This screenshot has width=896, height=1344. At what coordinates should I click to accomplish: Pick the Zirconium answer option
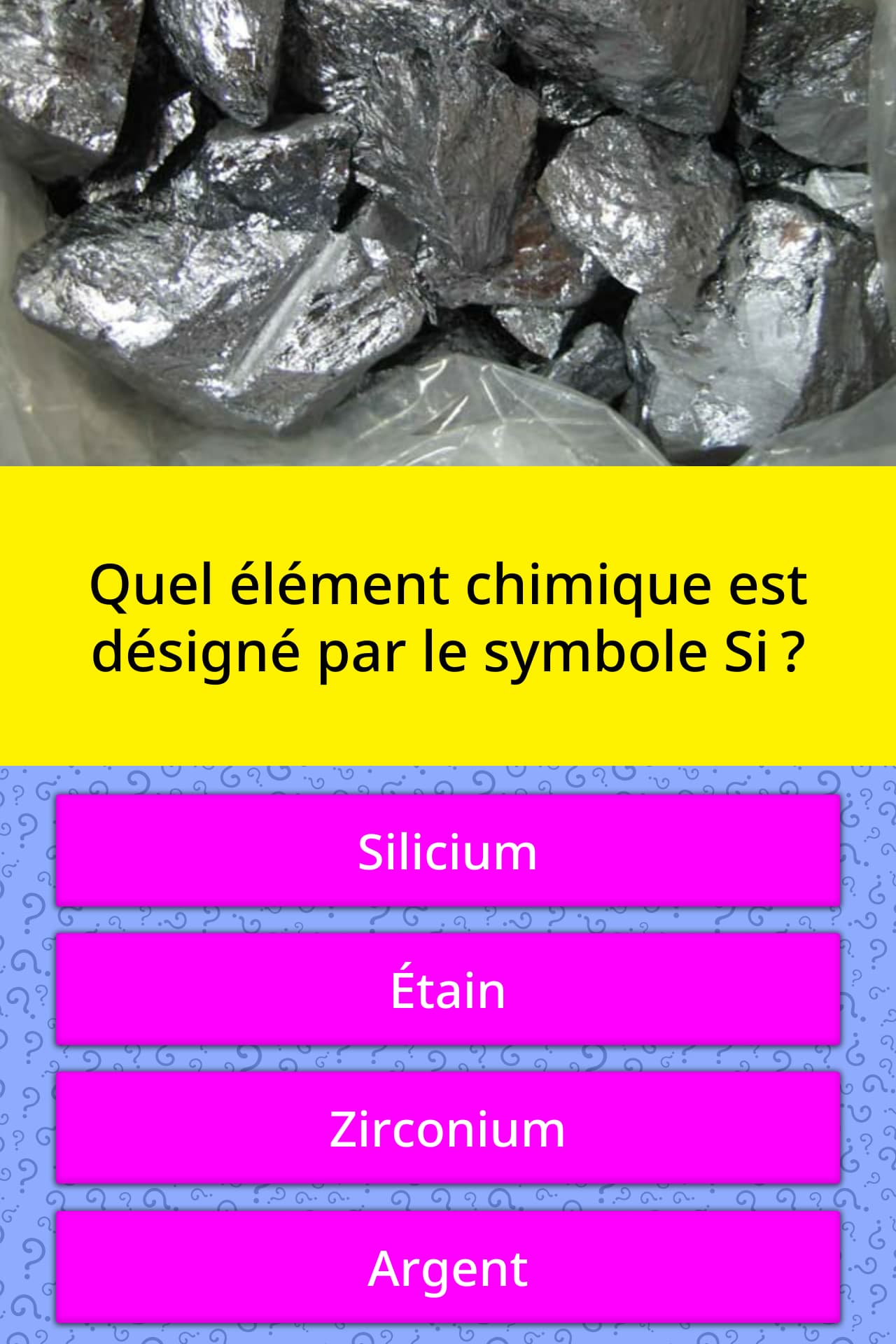448,1128
